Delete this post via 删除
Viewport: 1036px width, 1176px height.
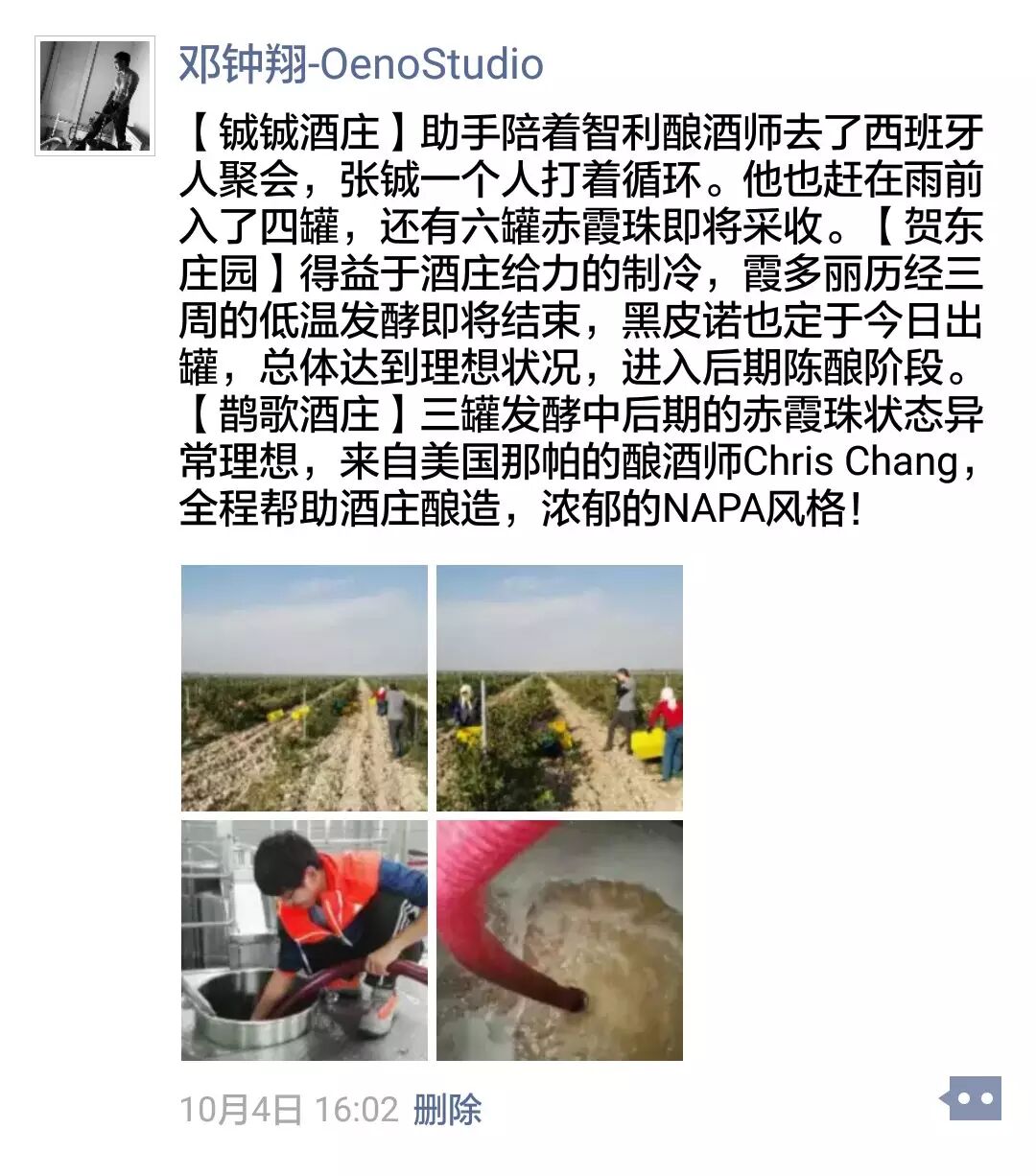tap(447, 1110)
